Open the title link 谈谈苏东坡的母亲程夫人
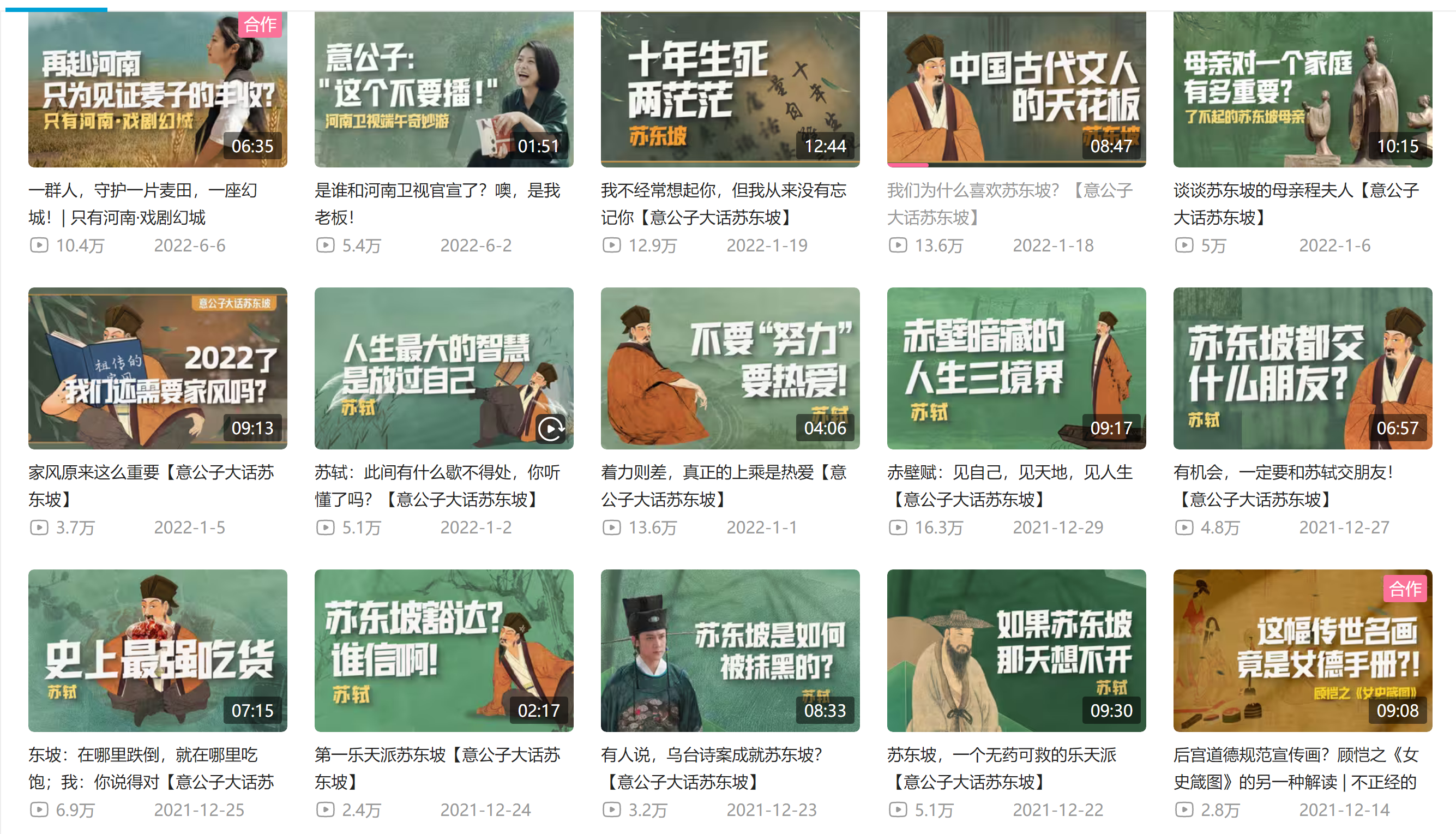This screenshot has height=834, width=1456. [1296, 191]
